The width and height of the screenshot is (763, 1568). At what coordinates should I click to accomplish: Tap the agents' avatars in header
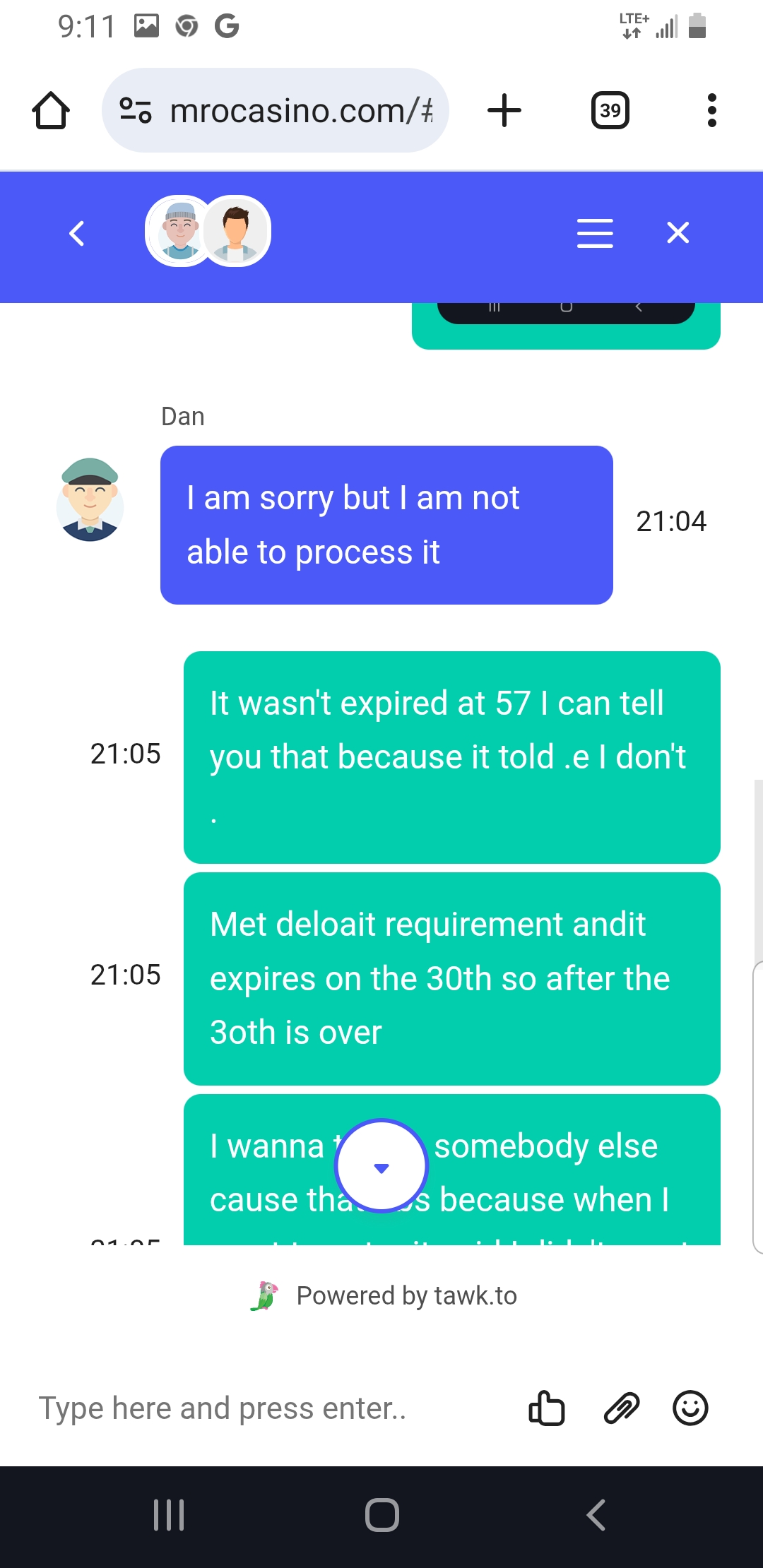click(x=208, y=232)
